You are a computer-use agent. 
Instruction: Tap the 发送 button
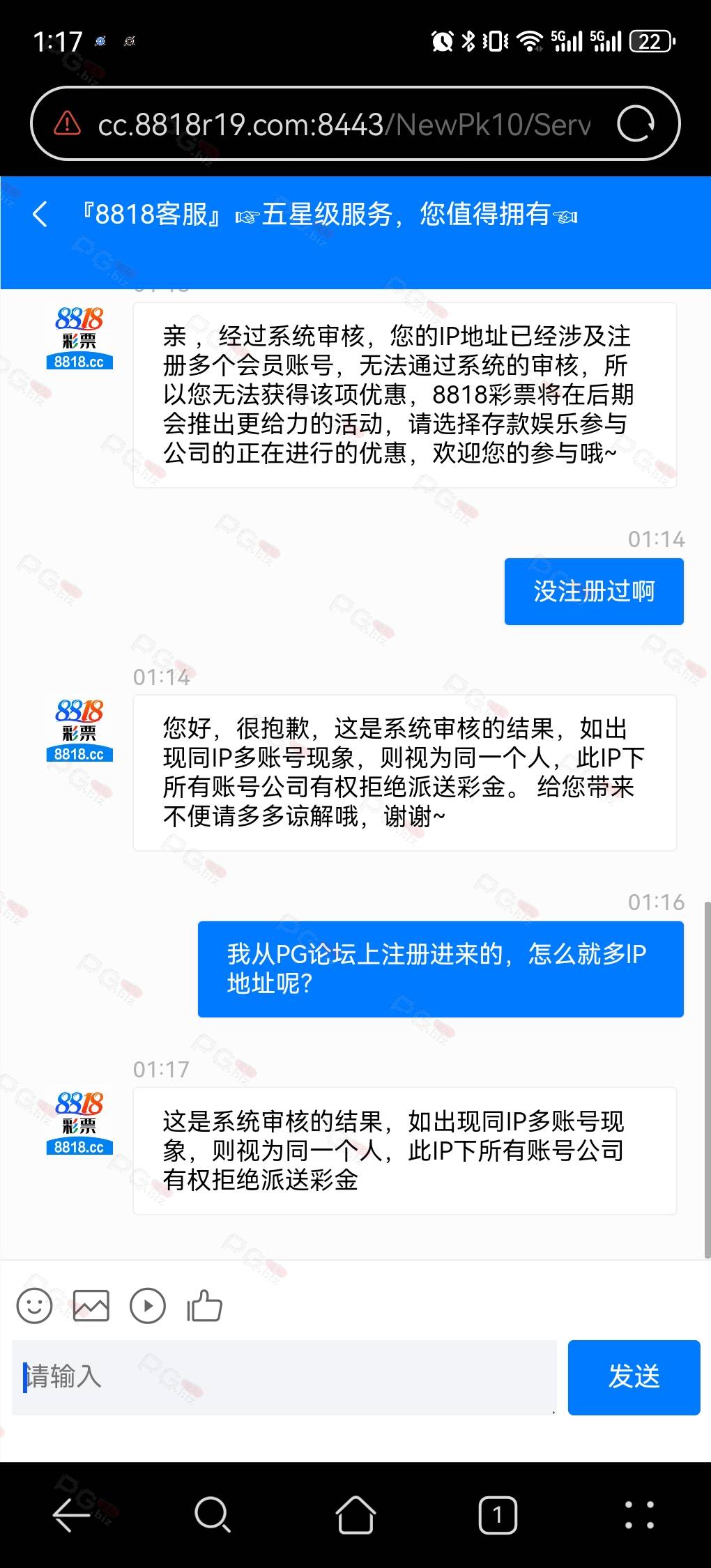coord(634,1376)
